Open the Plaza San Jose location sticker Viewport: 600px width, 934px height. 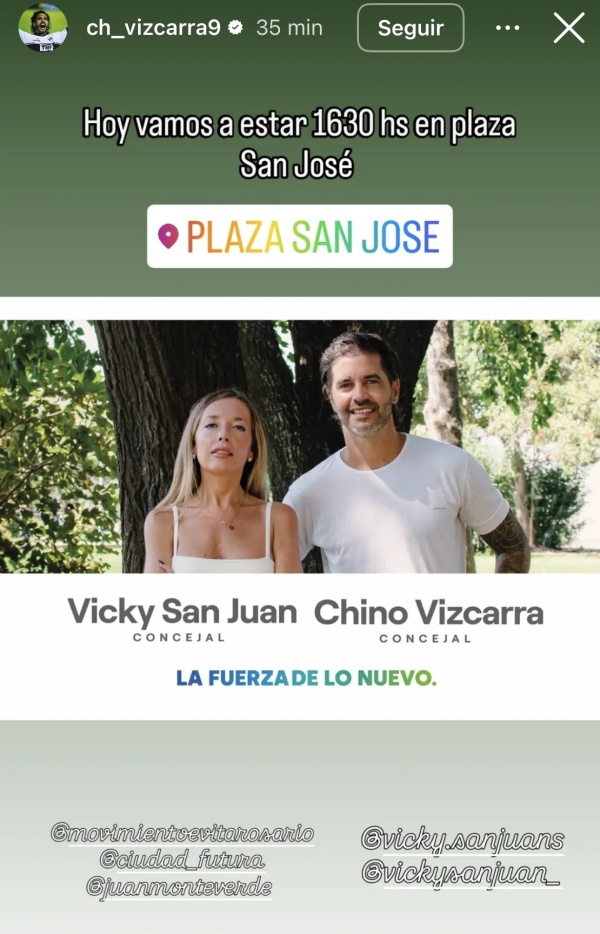point(299,237)
